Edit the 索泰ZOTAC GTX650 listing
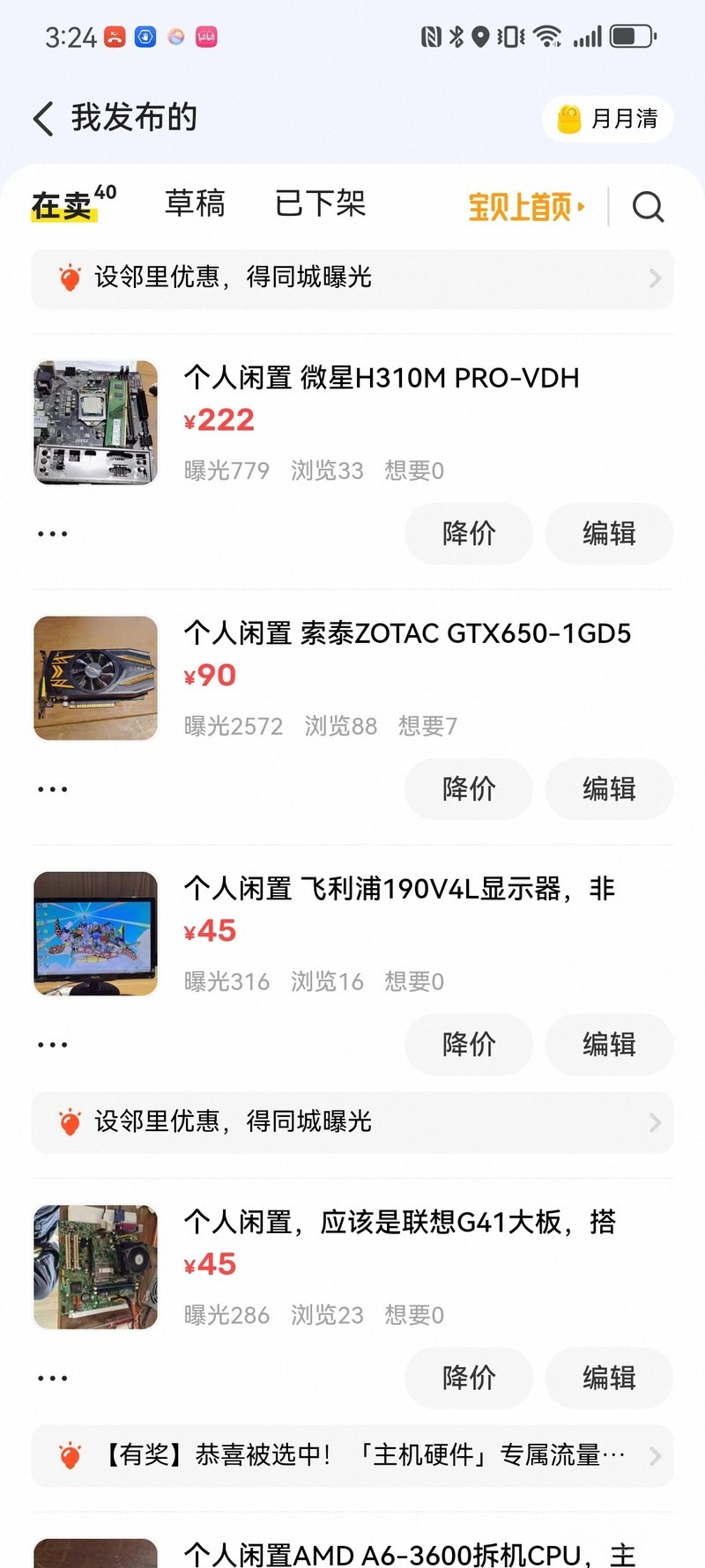Viewport: 705px width, 1568px height. click(609, 788)
